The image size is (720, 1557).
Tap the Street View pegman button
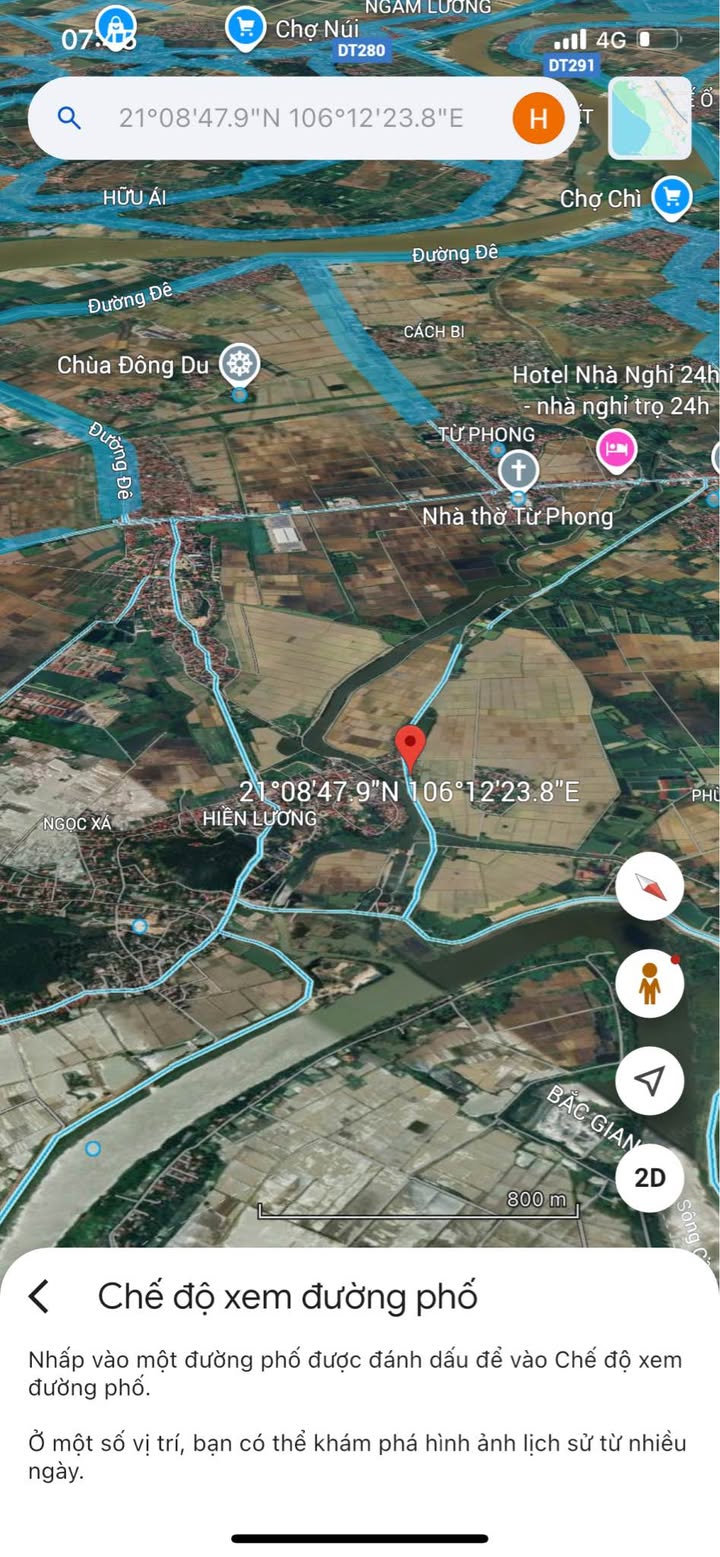click(650, 984)
